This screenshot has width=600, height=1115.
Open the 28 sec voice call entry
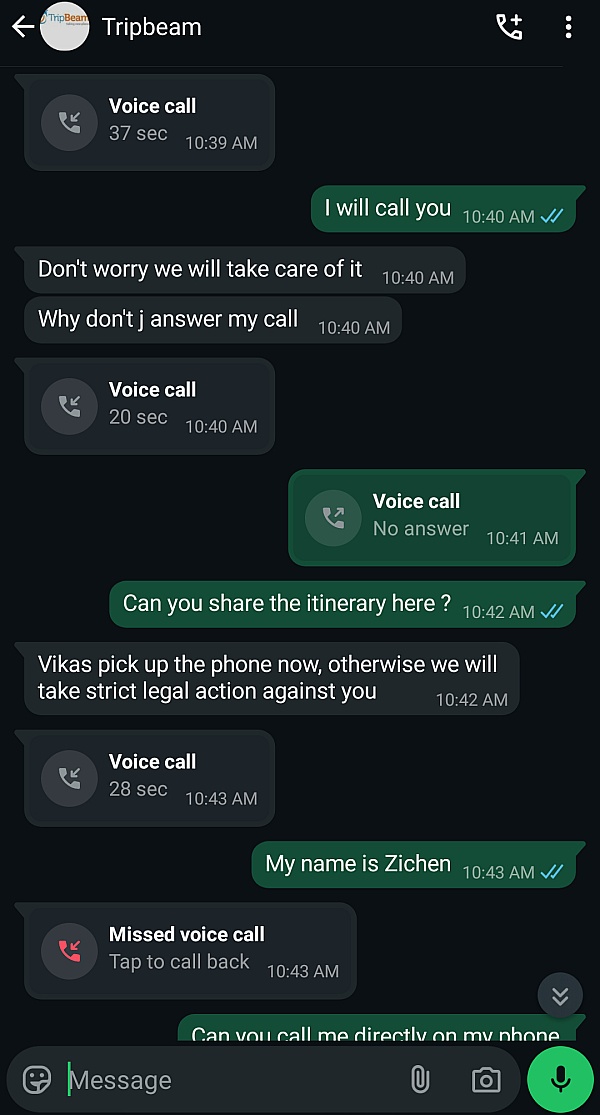tap(149, 778)
